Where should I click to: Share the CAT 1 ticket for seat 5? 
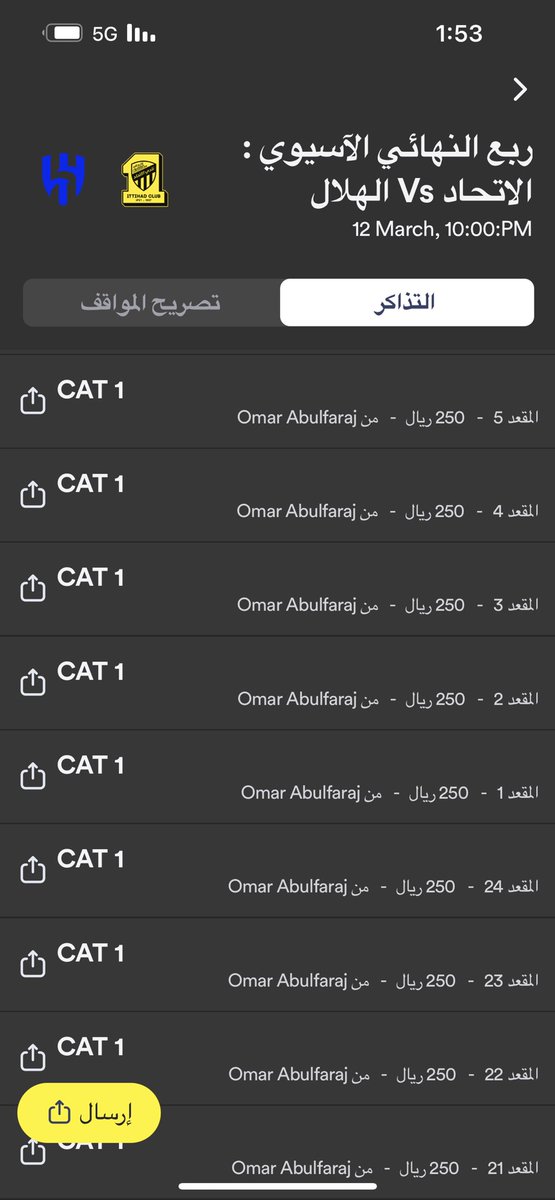pos(33,401)
